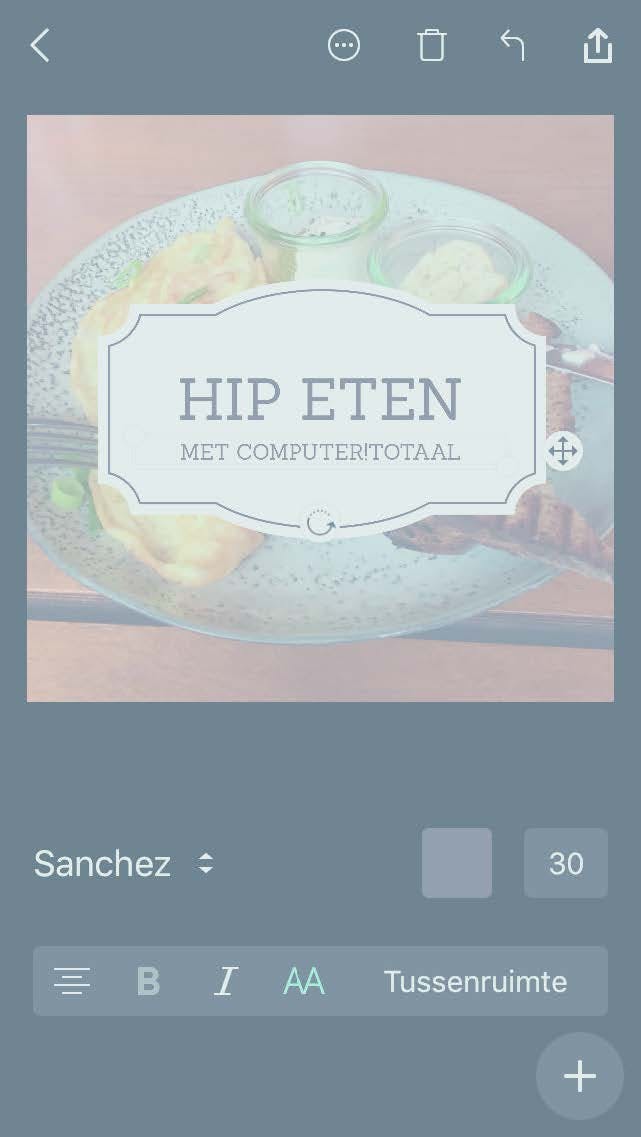
Task: Change the font size value 30
Action: tap(565, 863)
